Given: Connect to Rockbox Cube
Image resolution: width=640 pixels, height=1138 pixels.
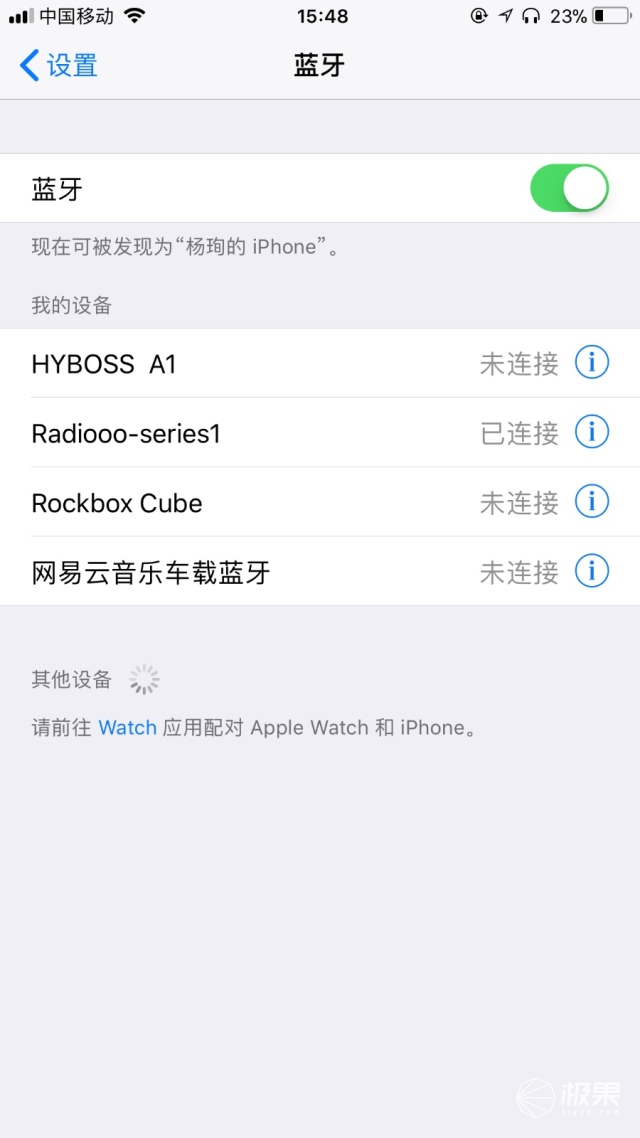Looking at the screenshot, I should pyautogui.click(x=250, y=502).
